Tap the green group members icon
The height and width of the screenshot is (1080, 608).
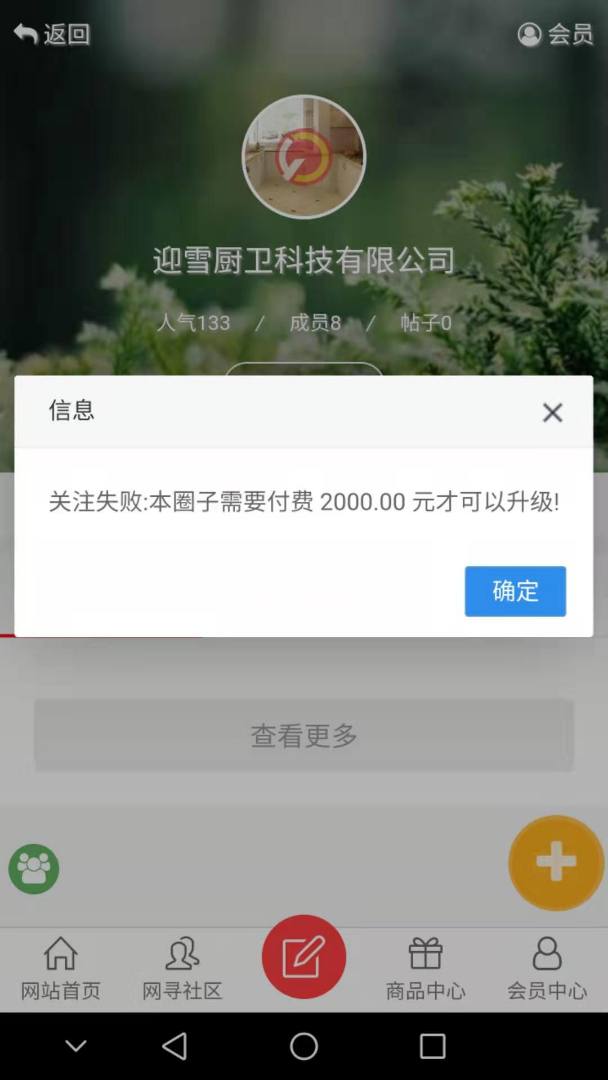coord(34,868)
